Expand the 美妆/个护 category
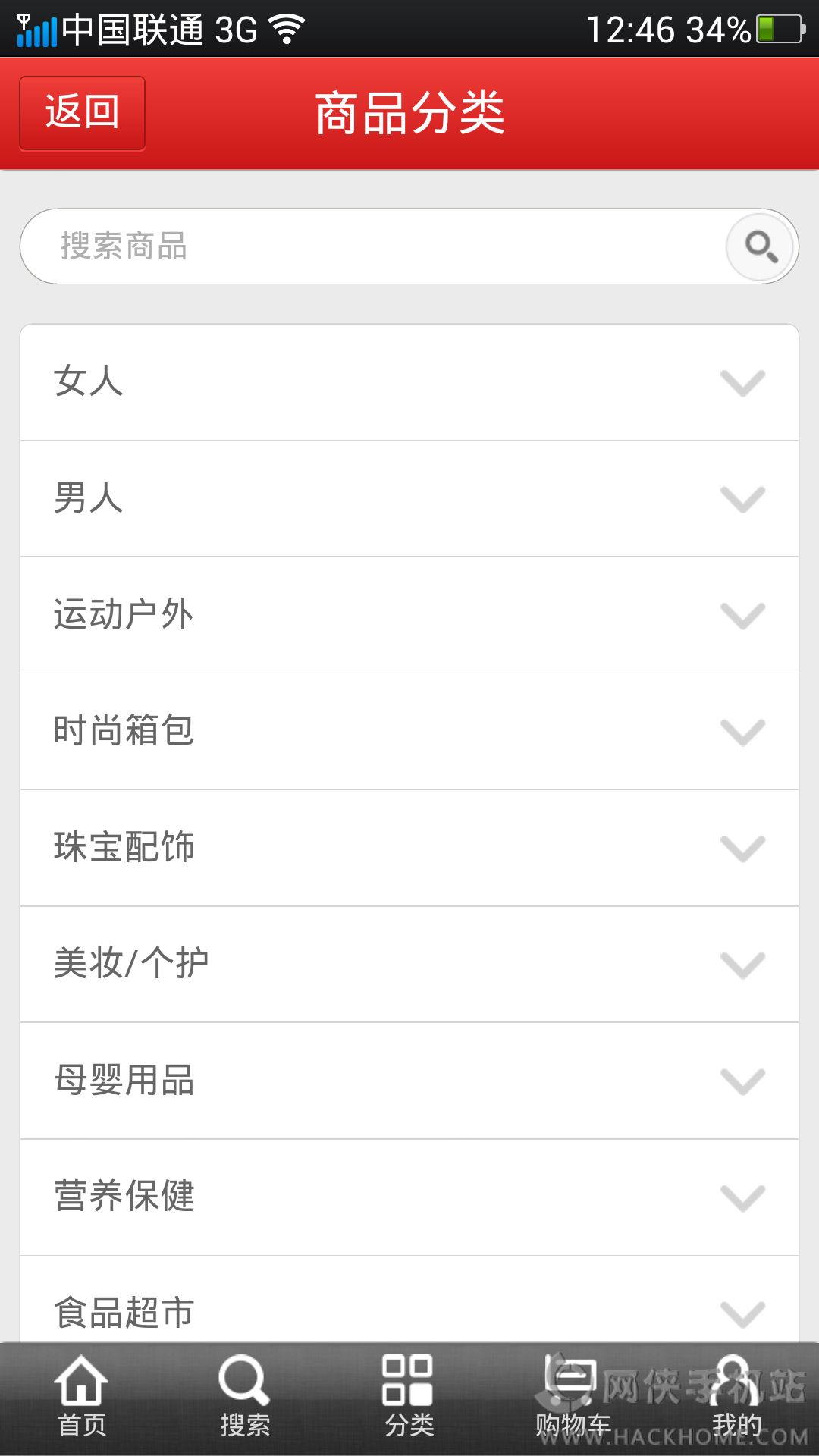The image size is (819, 1456). pos(409,965)
